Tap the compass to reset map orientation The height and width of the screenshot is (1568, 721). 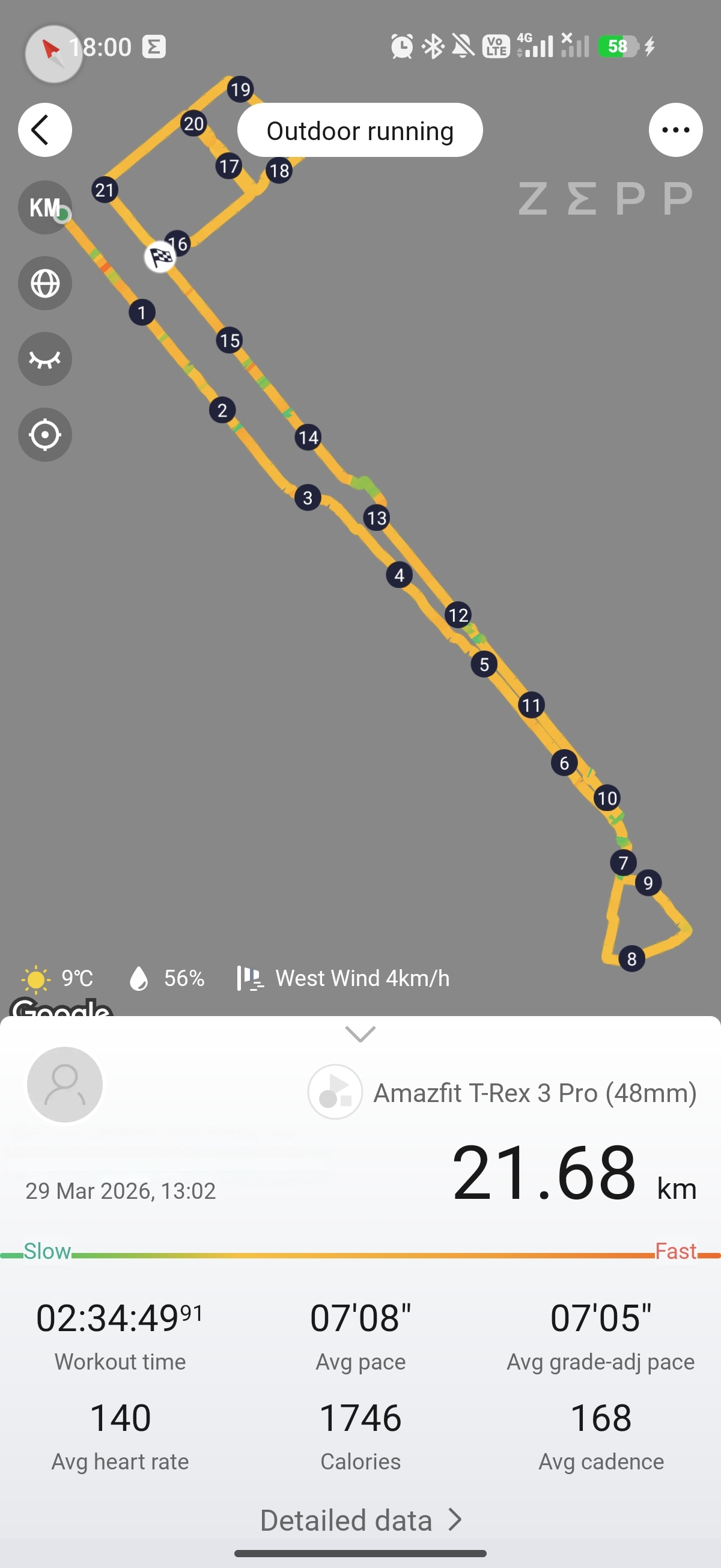pos(53,54)
